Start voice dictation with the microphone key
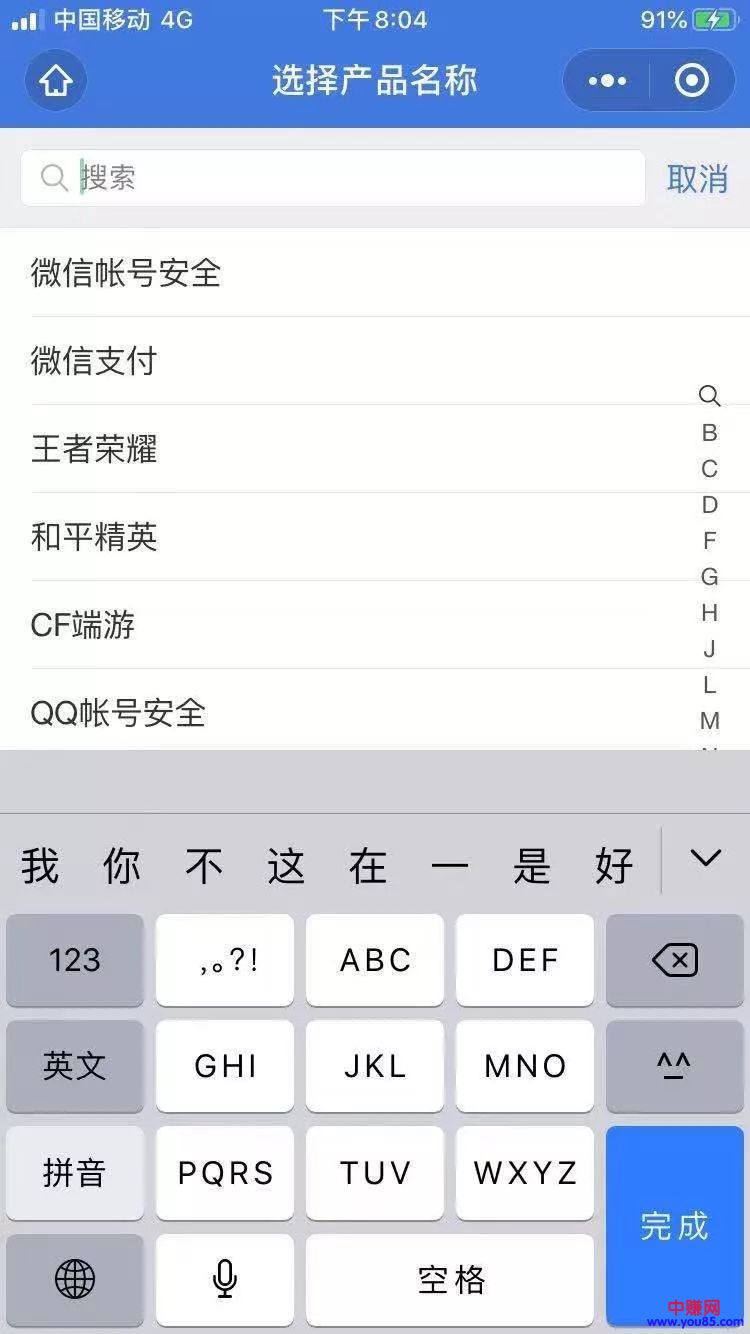 [x=225, y=1279]
